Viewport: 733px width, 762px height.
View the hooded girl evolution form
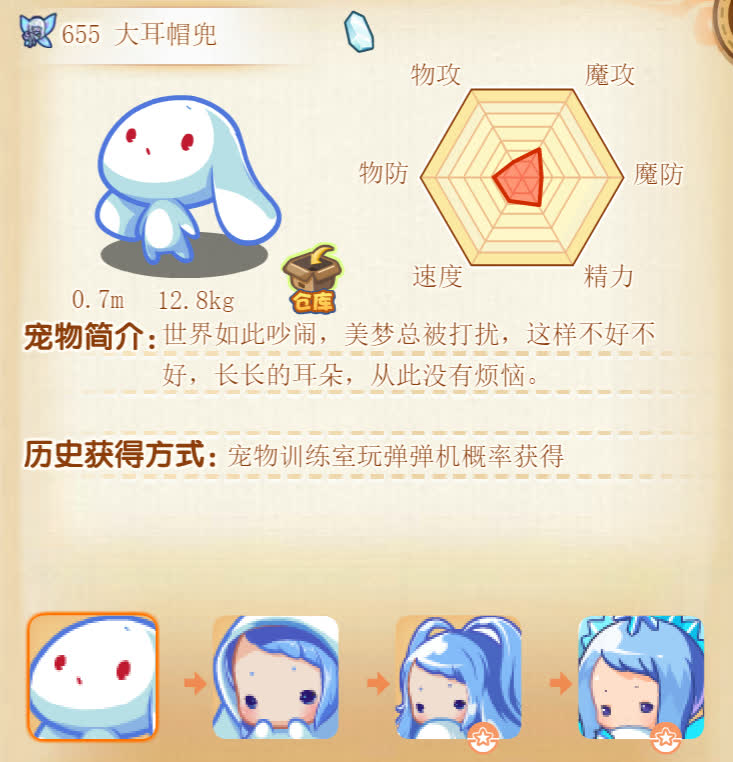pyautogui.click(x=275, y=677)
